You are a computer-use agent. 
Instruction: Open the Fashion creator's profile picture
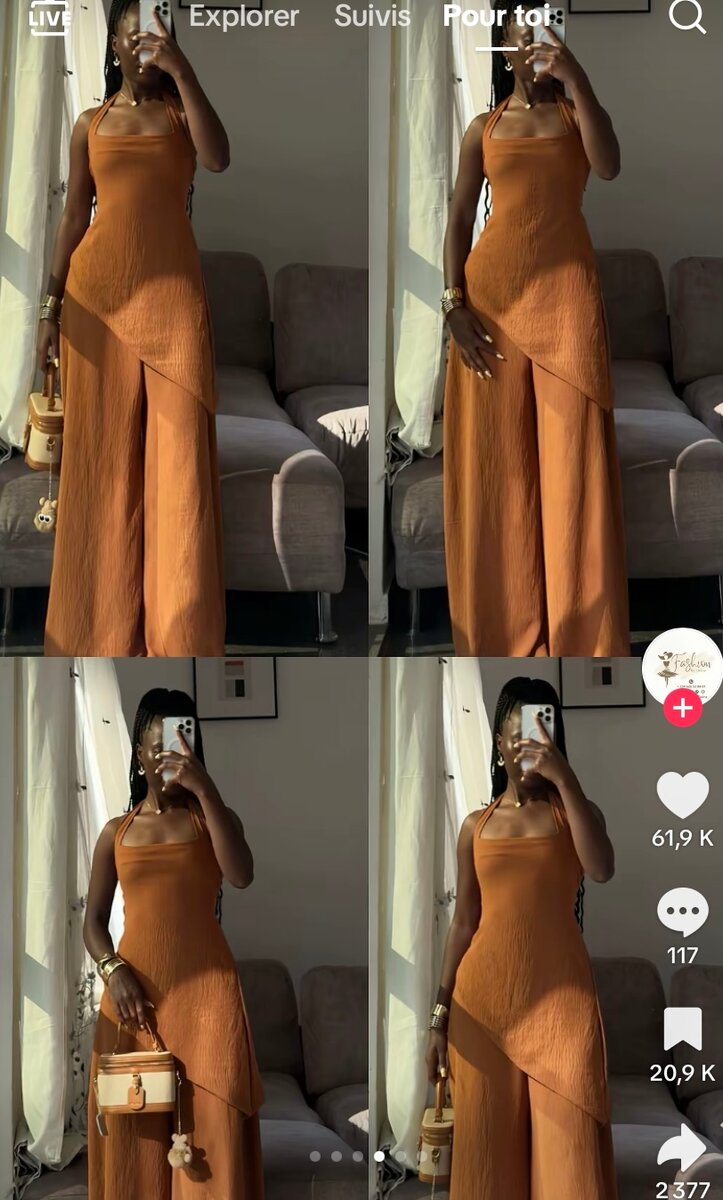[682, 667]
